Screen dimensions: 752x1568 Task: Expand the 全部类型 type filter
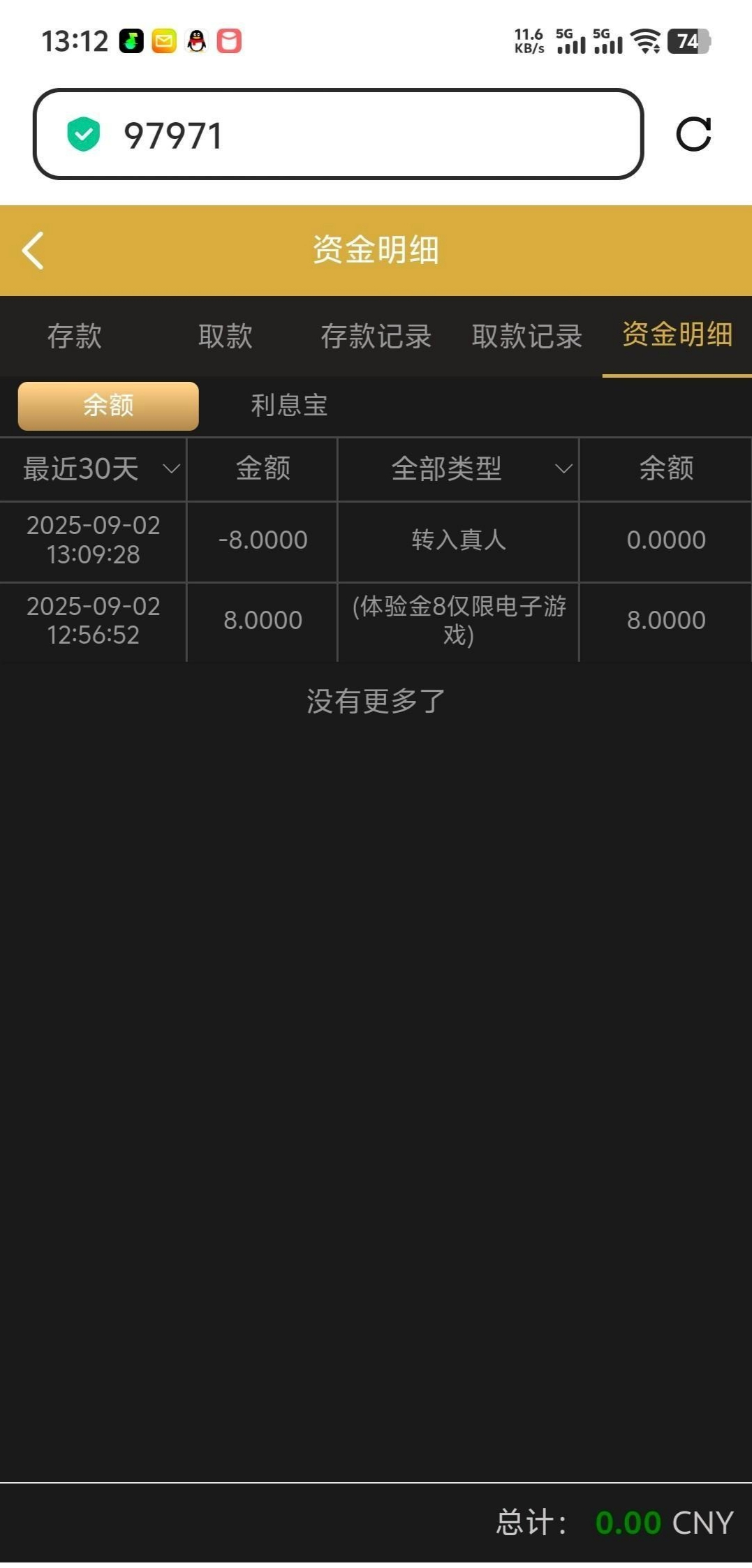[458, 469]
